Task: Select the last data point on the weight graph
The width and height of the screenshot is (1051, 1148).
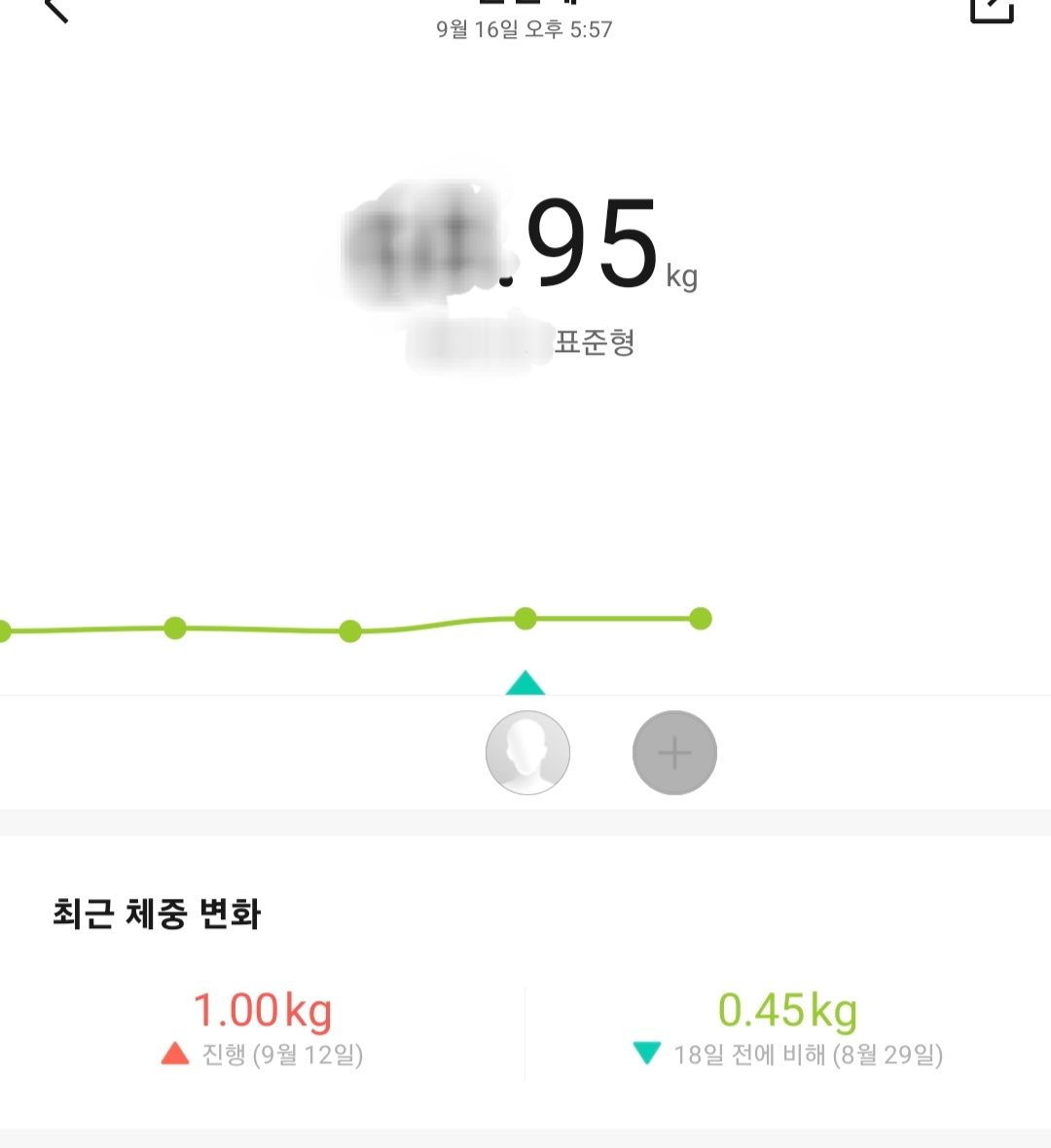Action: pyautogui.click(x=700, y=619)
